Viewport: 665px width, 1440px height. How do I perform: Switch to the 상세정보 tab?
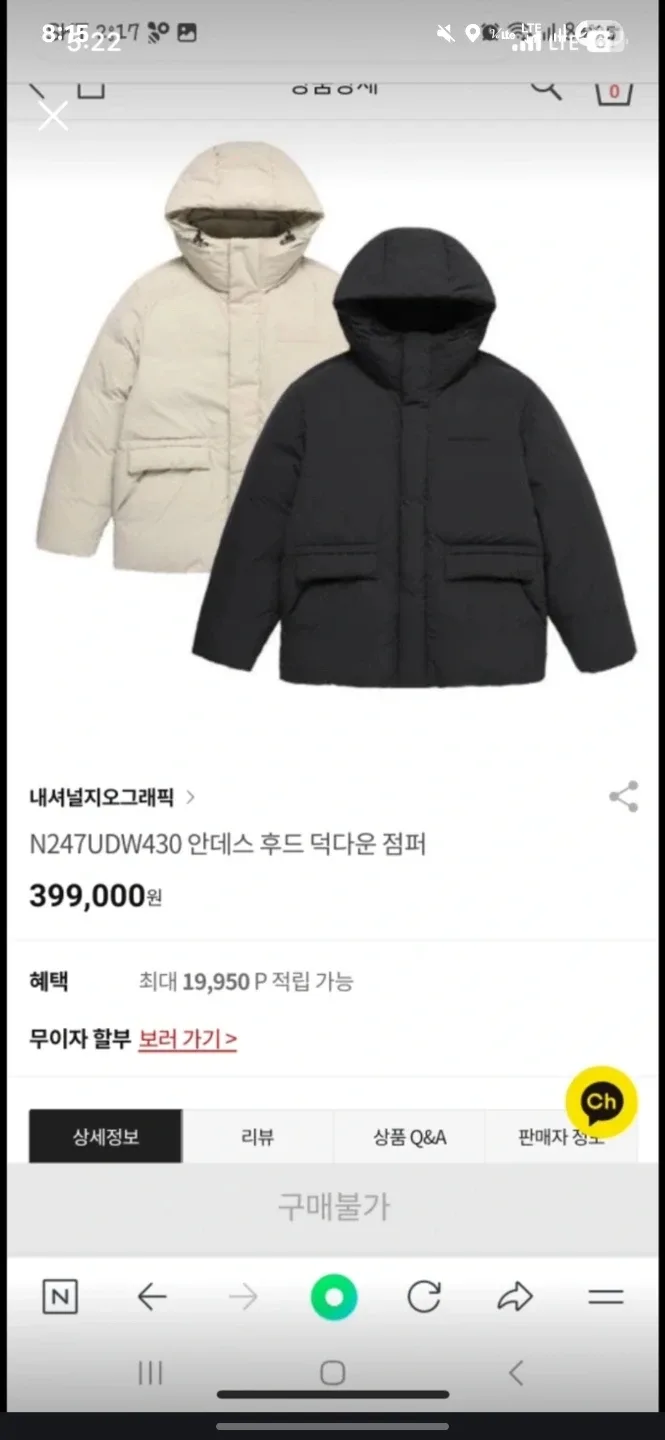coord(105,1137)
